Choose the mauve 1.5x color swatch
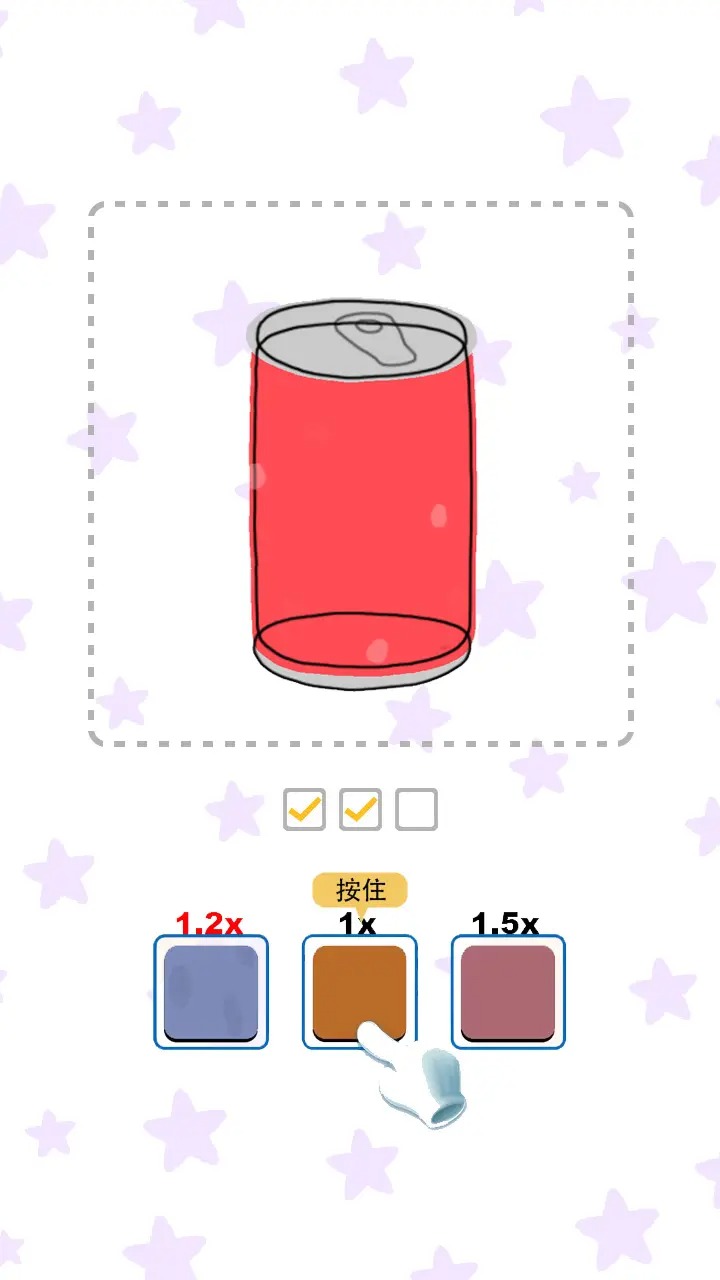This screenshot has width=720, height=1280. [x=508, y=992]
